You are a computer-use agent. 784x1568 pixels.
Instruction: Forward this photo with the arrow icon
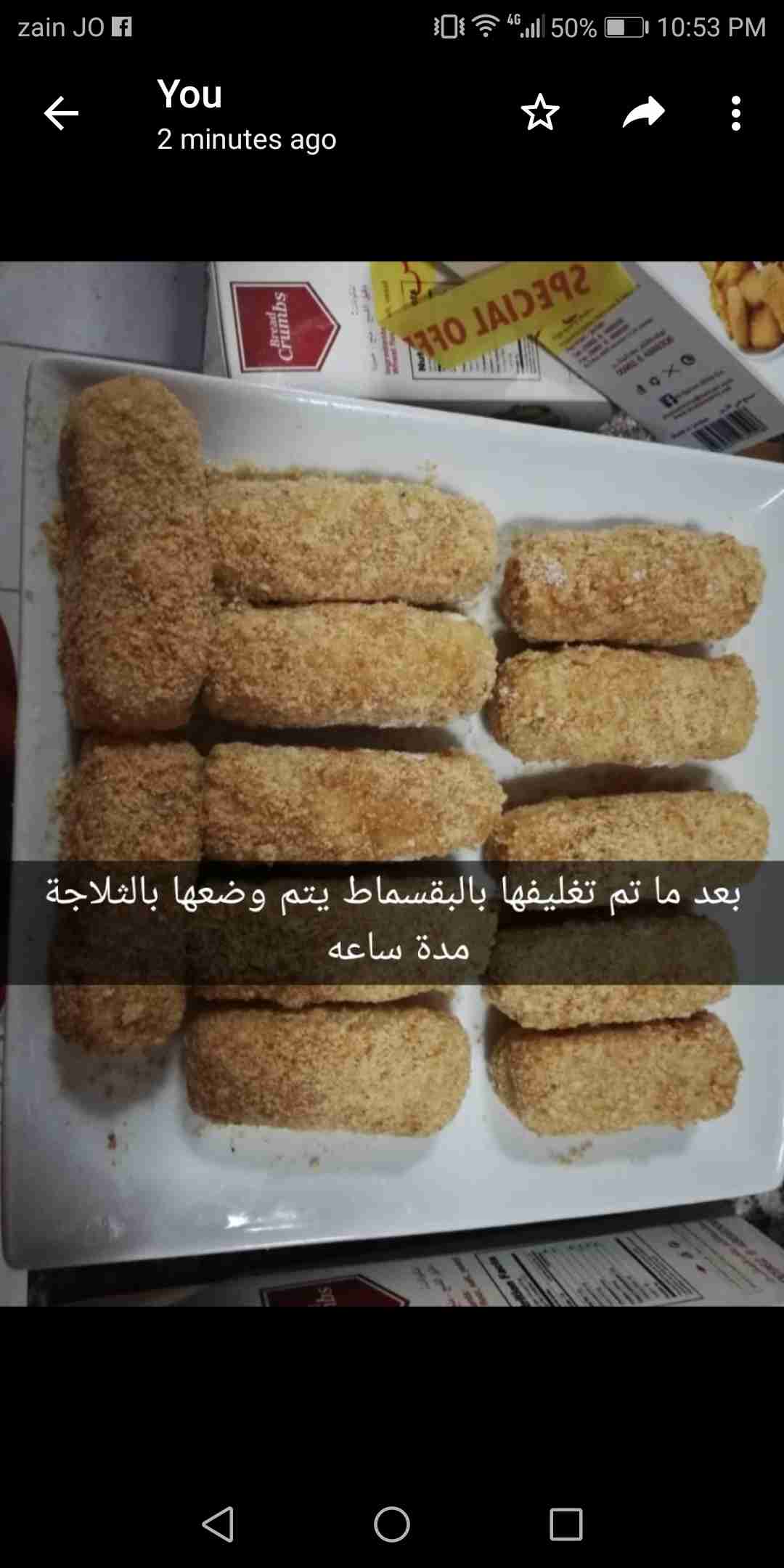(643, 113)
